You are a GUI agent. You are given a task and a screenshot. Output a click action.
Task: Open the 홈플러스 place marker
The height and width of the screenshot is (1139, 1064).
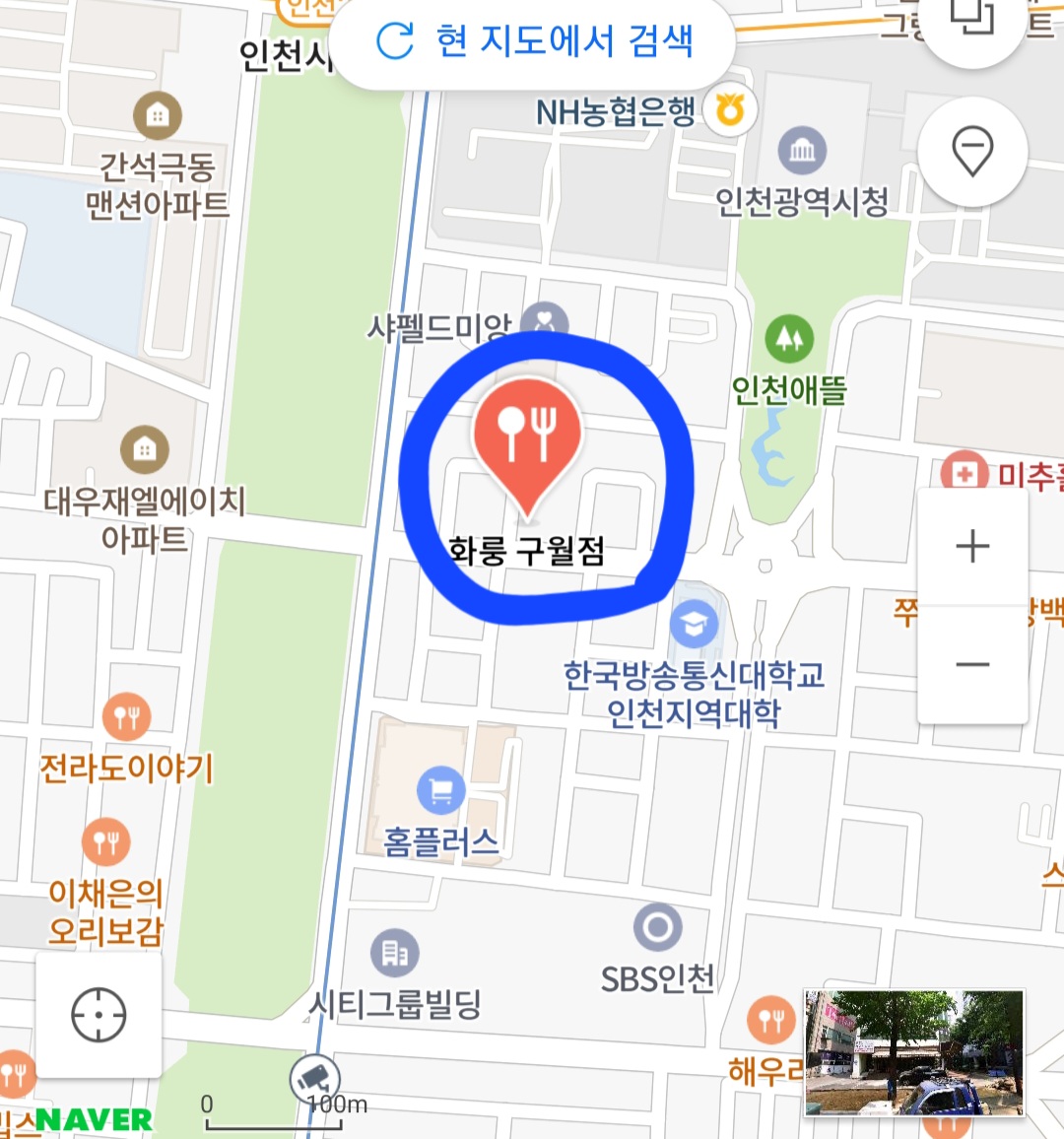pos(441,790)
